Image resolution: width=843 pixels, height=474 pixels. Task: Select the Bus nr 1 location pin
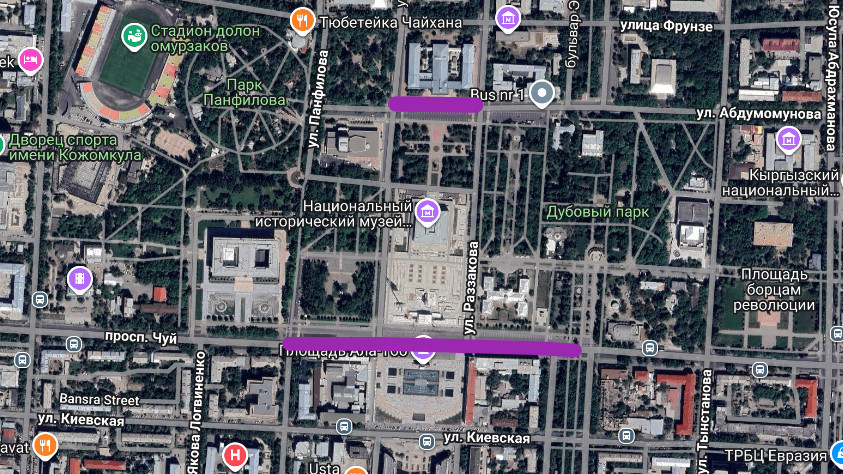click(x=542, y=95)
